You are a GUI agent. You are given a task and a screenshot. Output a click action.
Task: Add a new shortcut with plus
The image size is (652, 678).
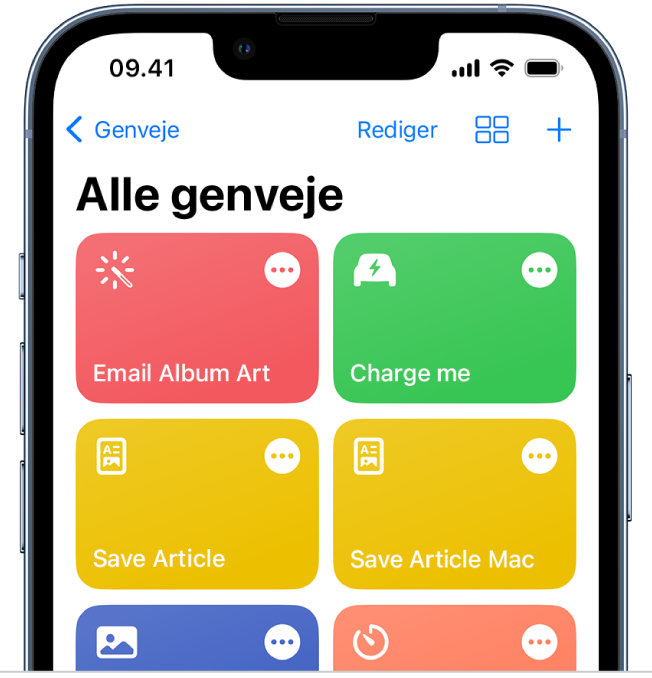click(559, 130)
